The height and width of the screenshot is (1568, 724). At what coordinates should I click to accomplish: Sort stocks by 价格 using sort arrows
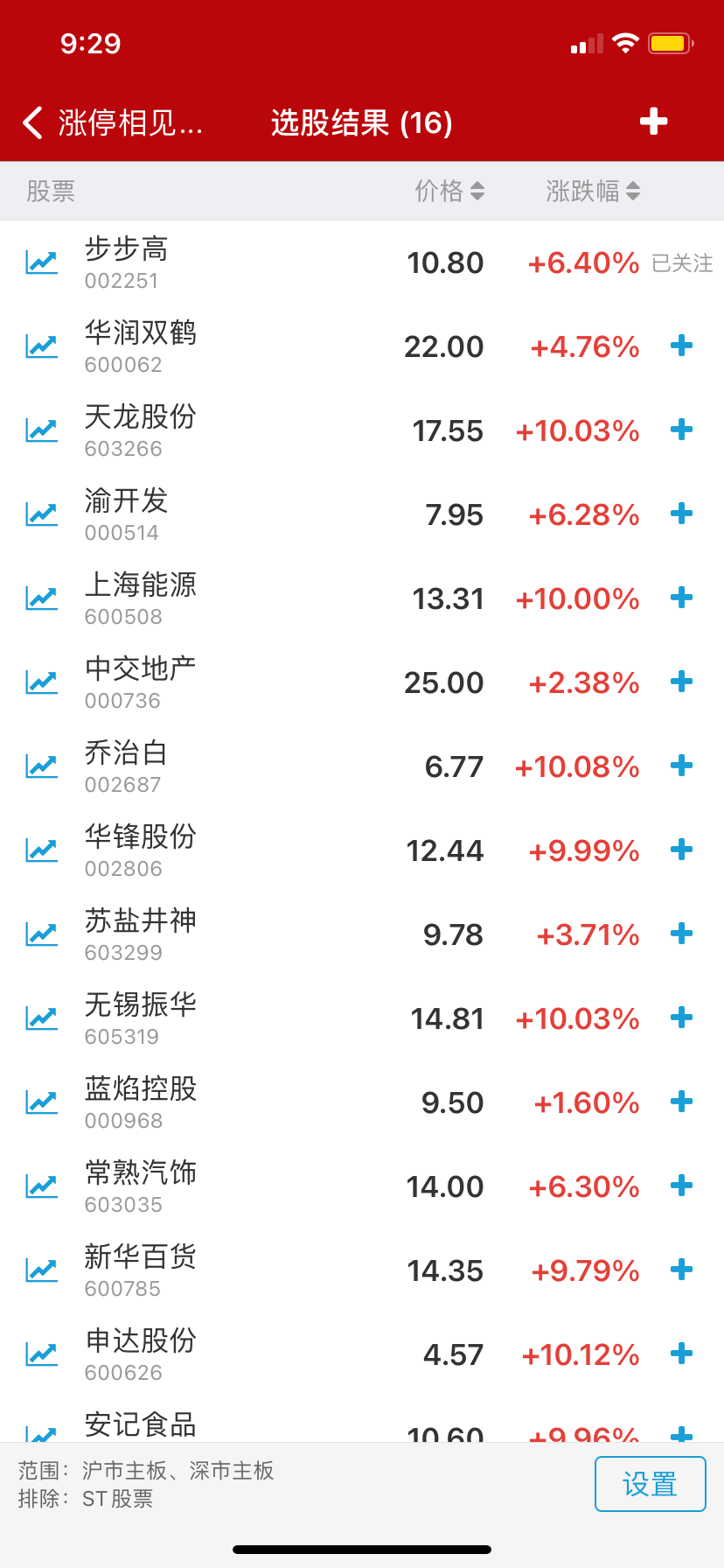479,191
